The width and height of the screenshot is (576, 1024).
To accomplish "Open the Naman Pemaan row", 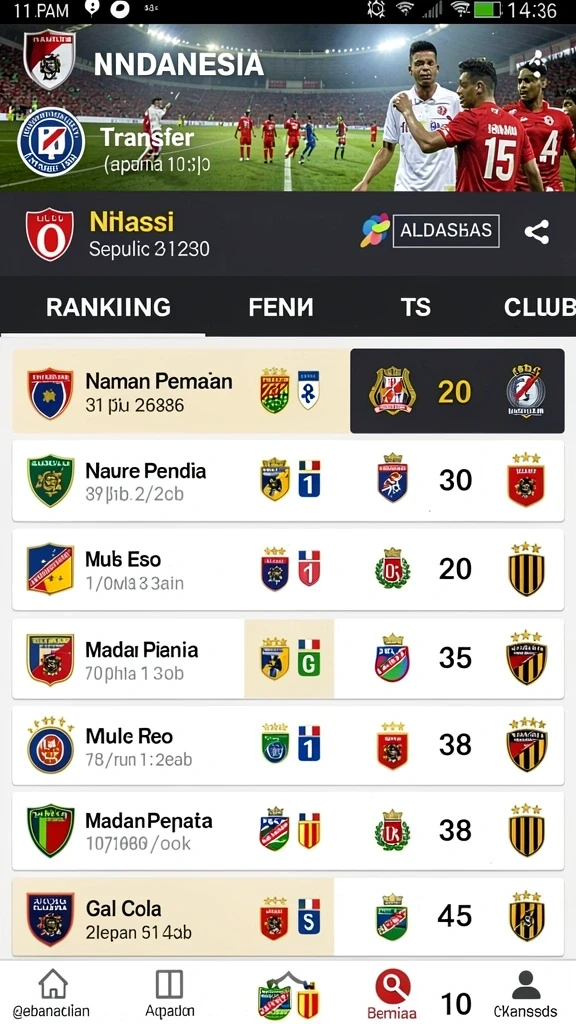I will point(288,391).
